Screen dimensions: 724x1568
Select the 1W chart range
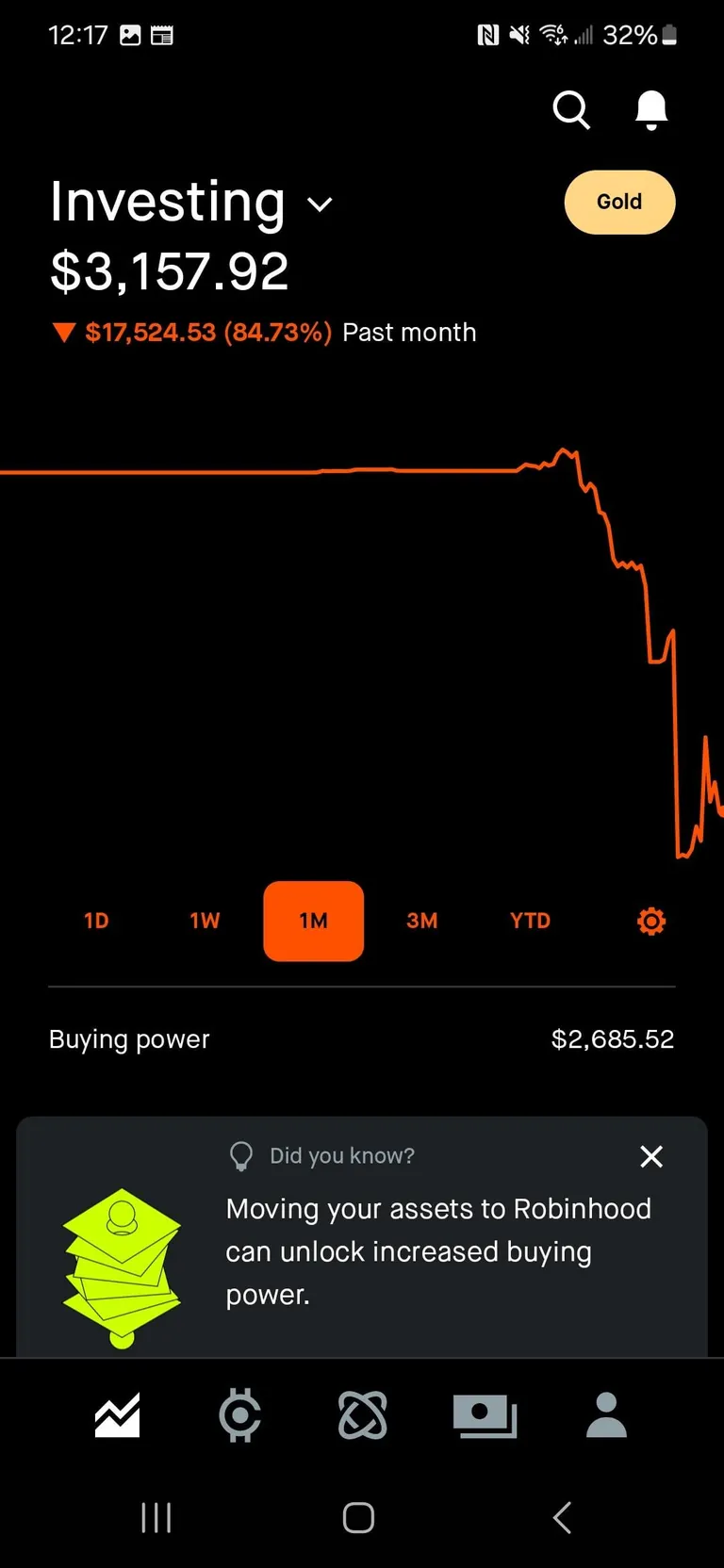click(x=205, y=921)
